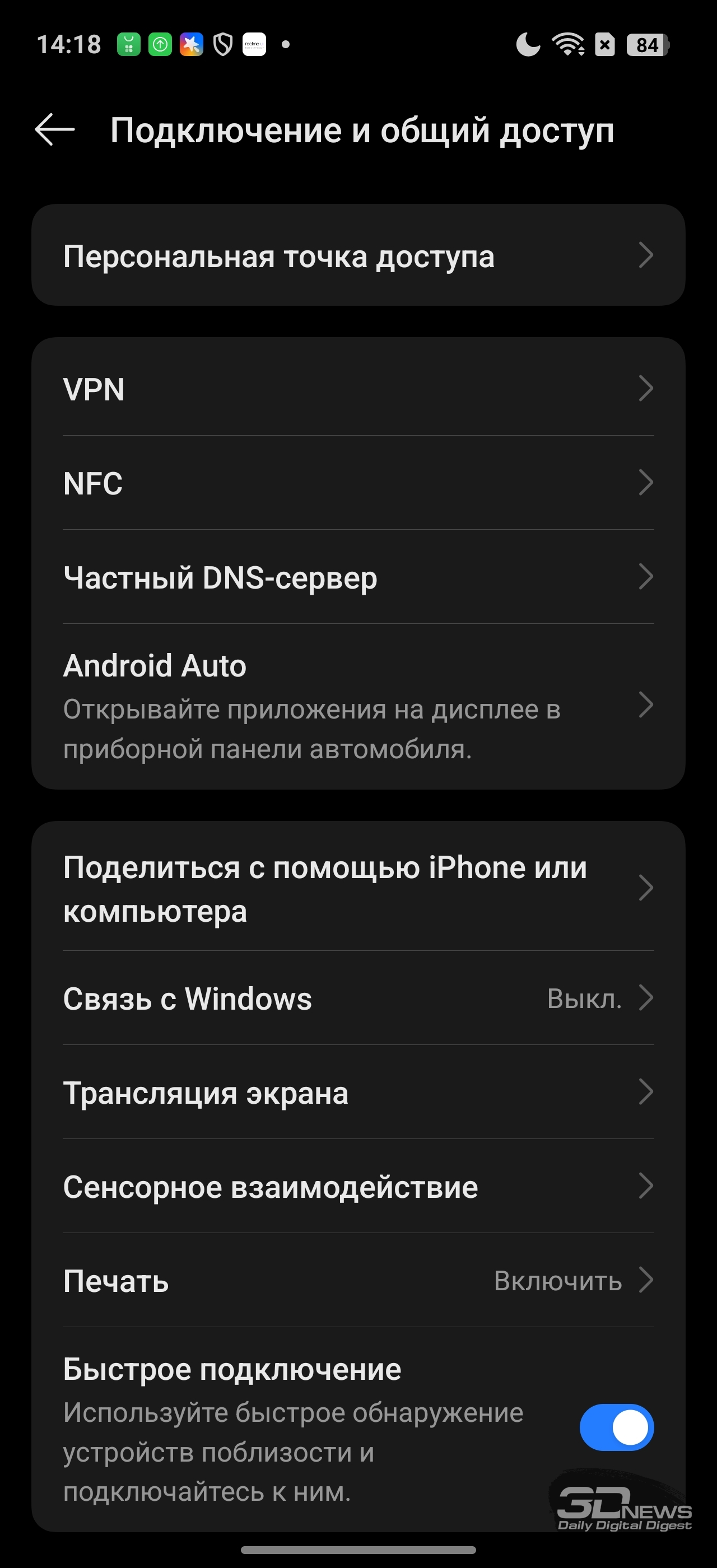Open Трансляция экрана
This screenshot has height=1568, width=717.
click(358, 1093)
